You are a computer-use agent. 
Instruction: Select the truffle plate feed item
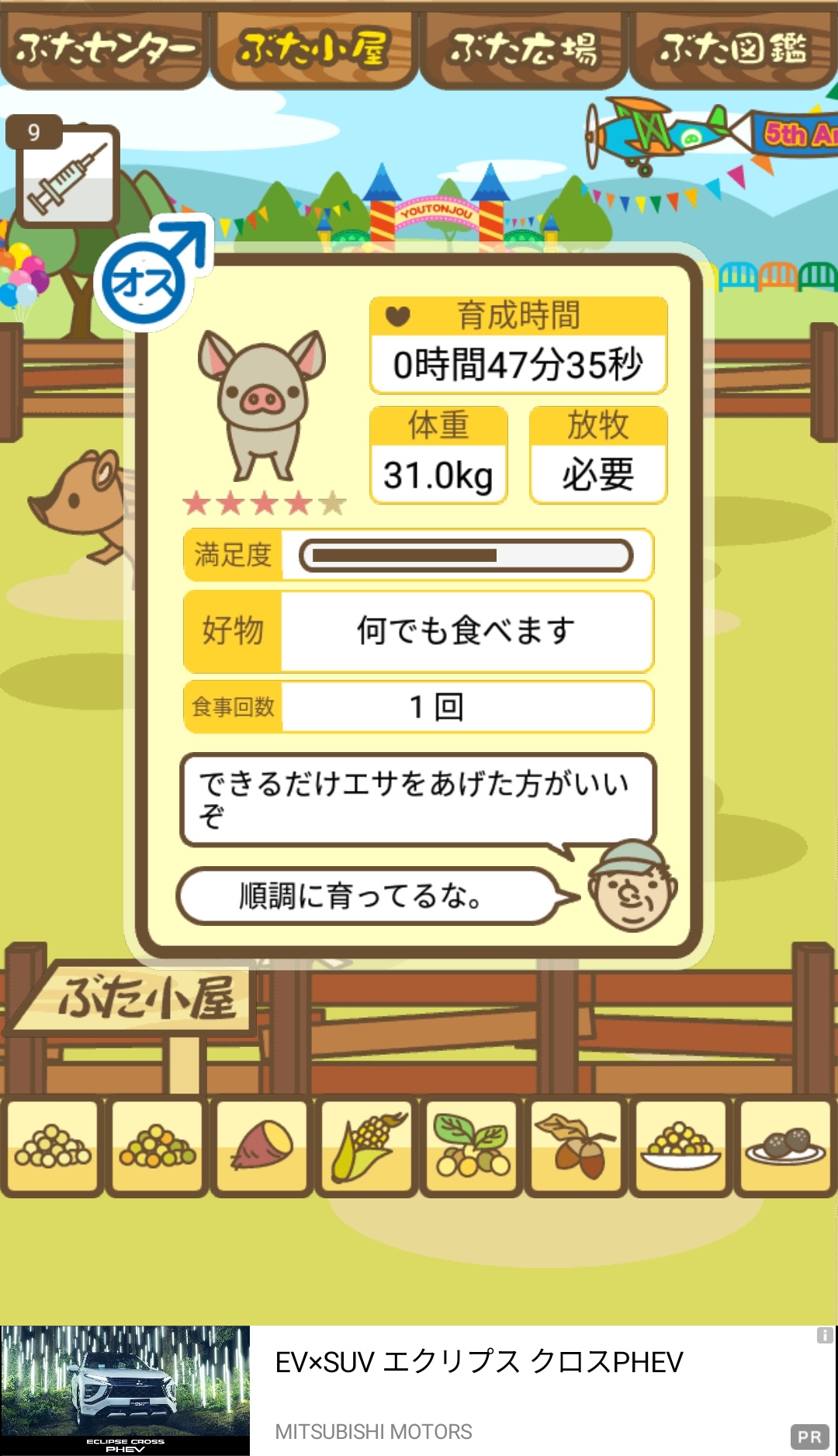click(786, 1146)
